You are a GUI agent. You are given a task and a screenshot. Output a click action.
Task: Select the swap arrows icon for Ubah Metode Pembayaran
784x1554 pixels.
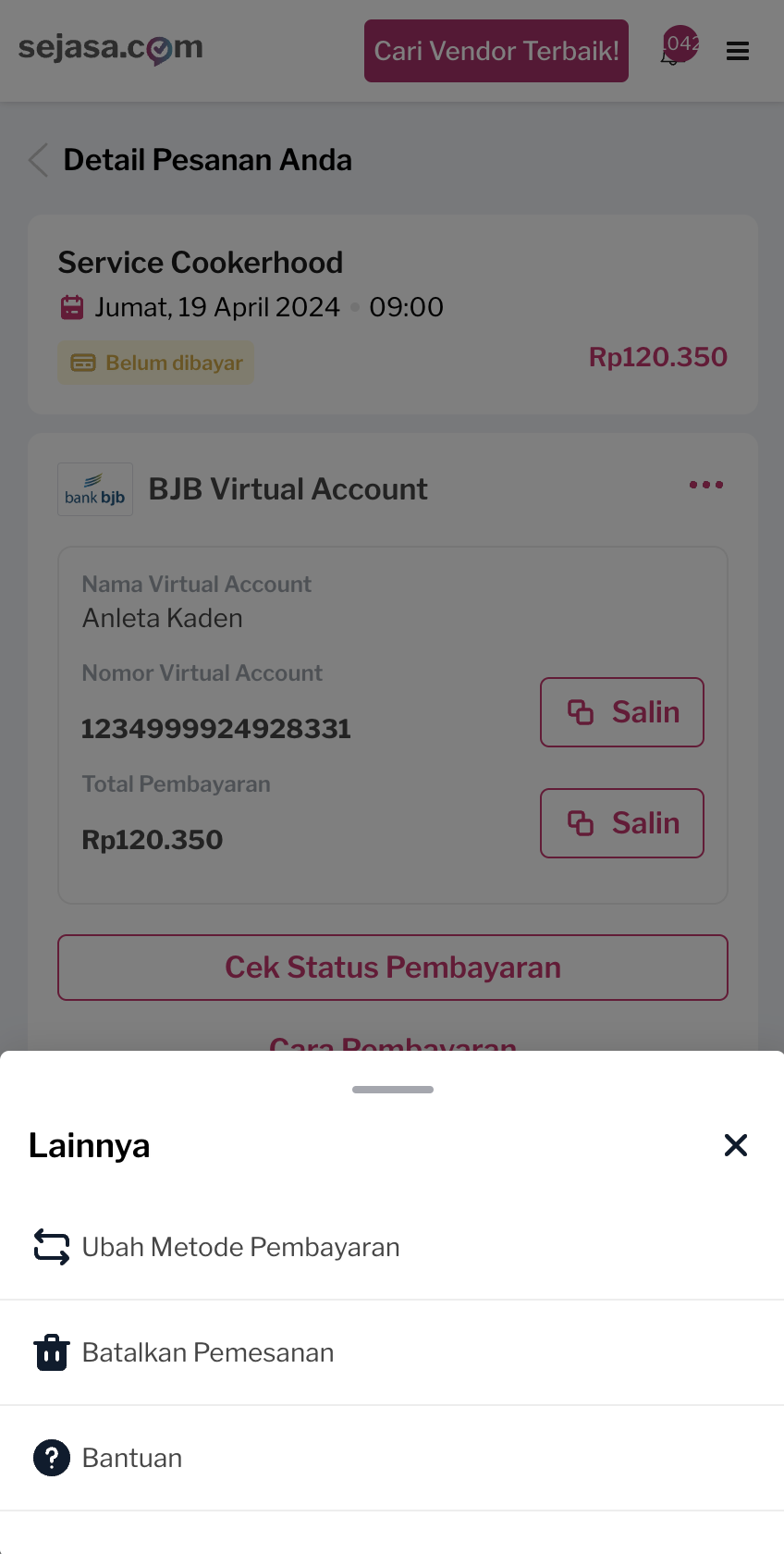51,1247
